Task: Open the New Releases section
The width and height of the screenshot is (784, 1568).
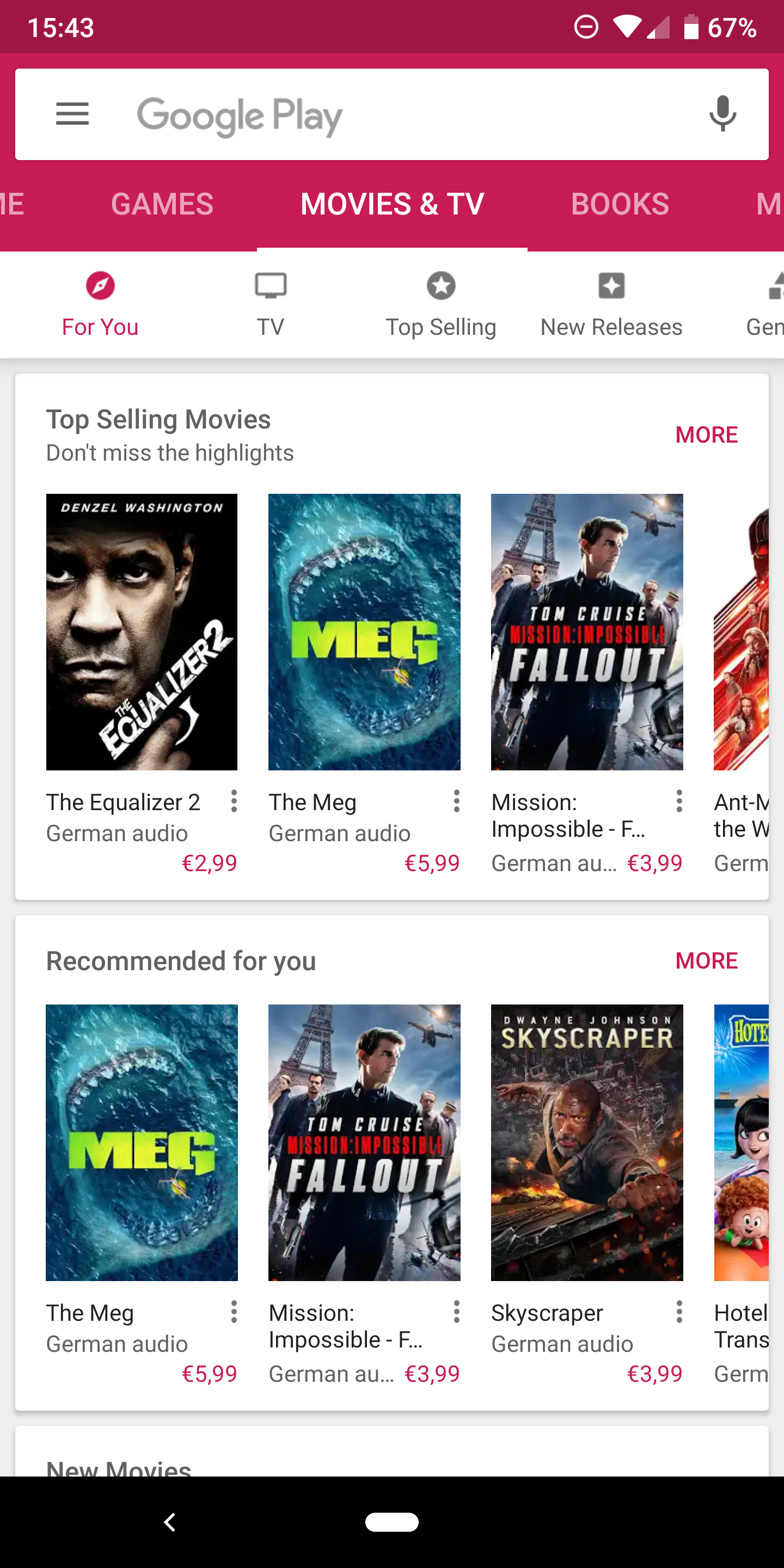Action: point(610,286)
